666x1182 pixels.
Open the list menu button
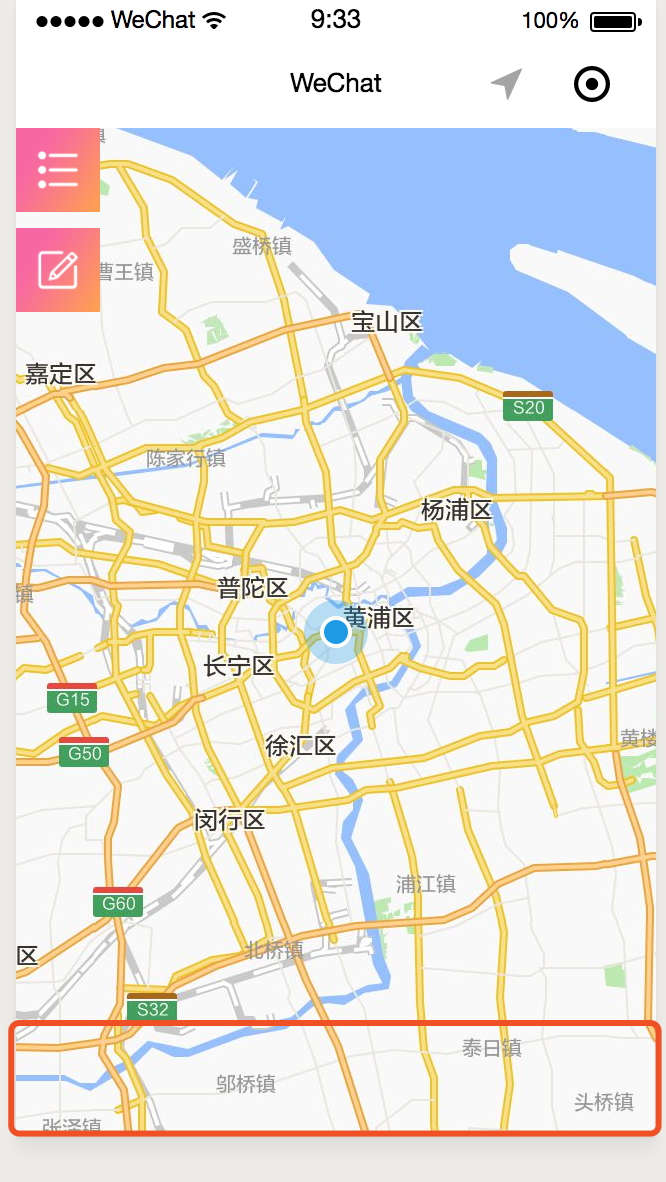(58, 170)
